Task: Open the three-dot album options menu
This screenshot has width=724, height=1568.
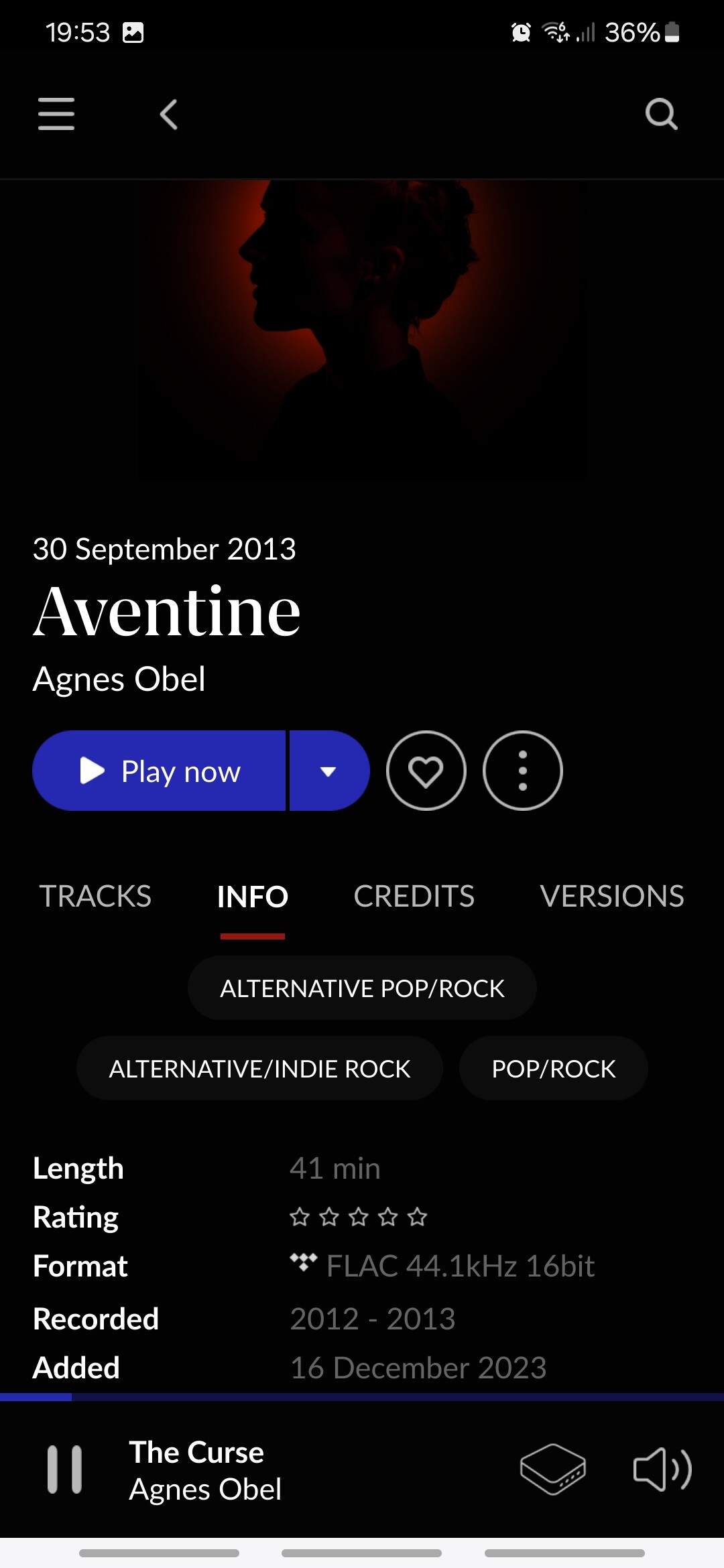Action: coord(523,771)
